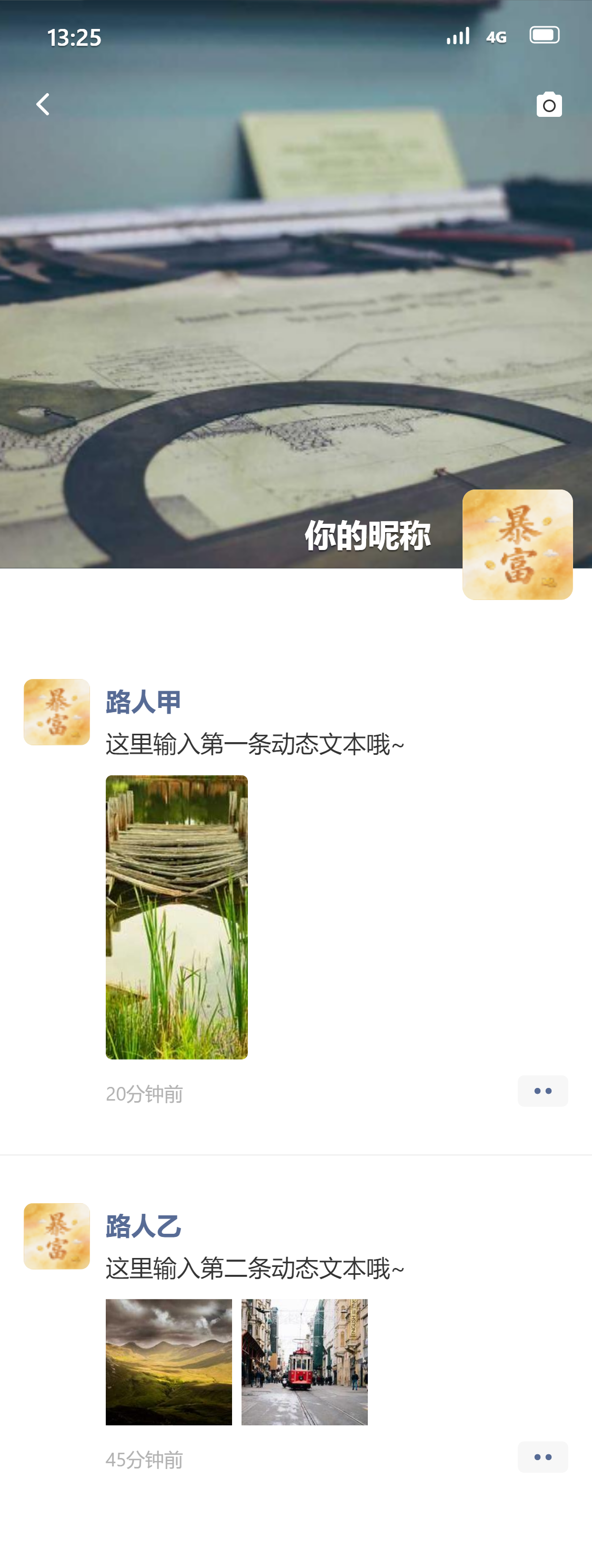Viewport: 592px width, 1568px height.
Task: Open 路人甲's avatar
Action: click(x=57, y=712)
